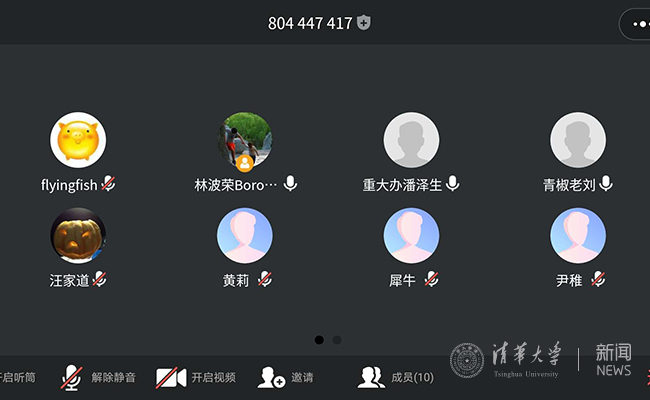Screen dimensions: 650x400
Task: Choose participant 尹稚's tile
Action: 578,236
